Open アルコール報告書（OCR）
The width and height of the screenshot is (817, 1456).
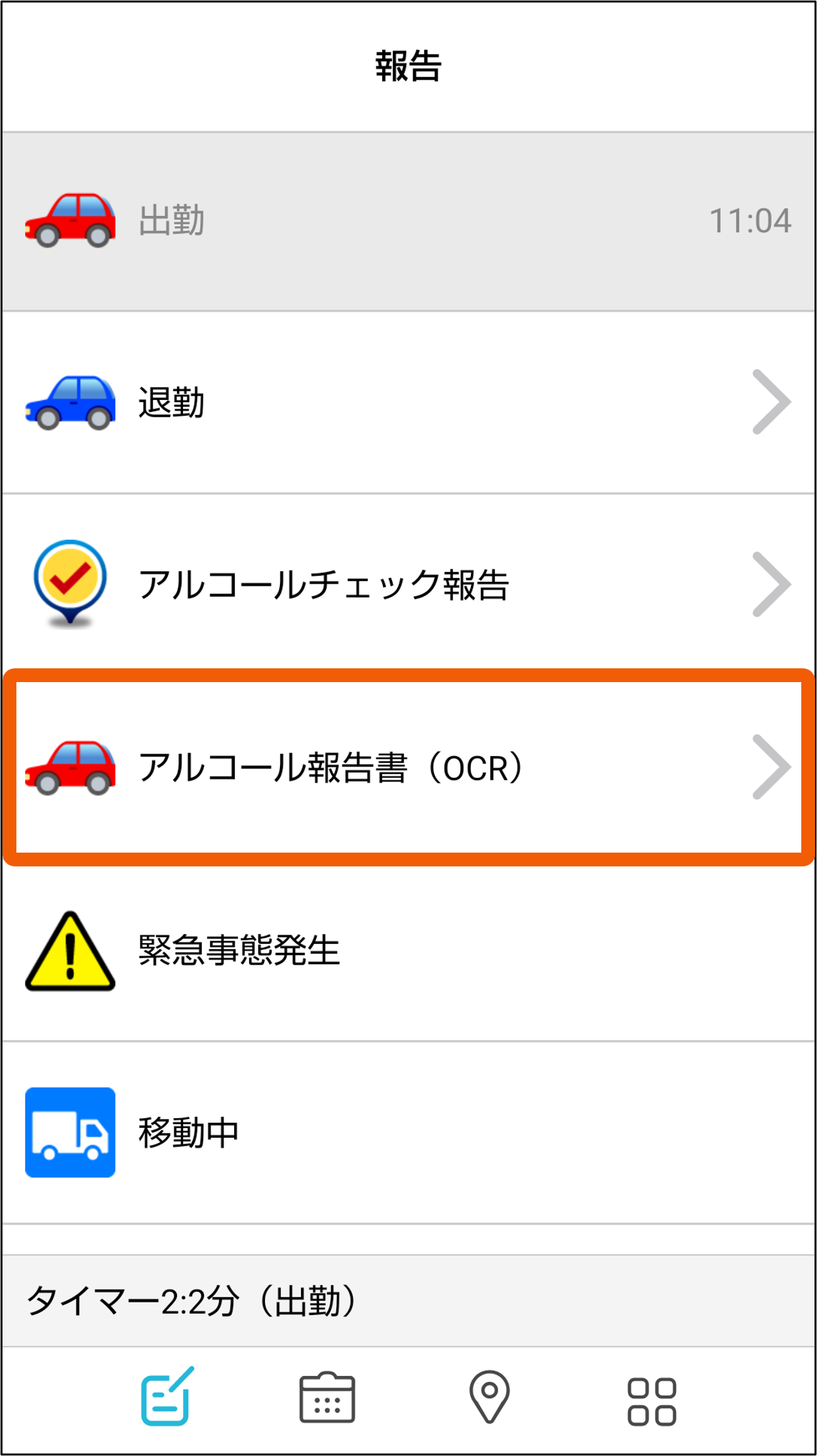click(408, 767)
